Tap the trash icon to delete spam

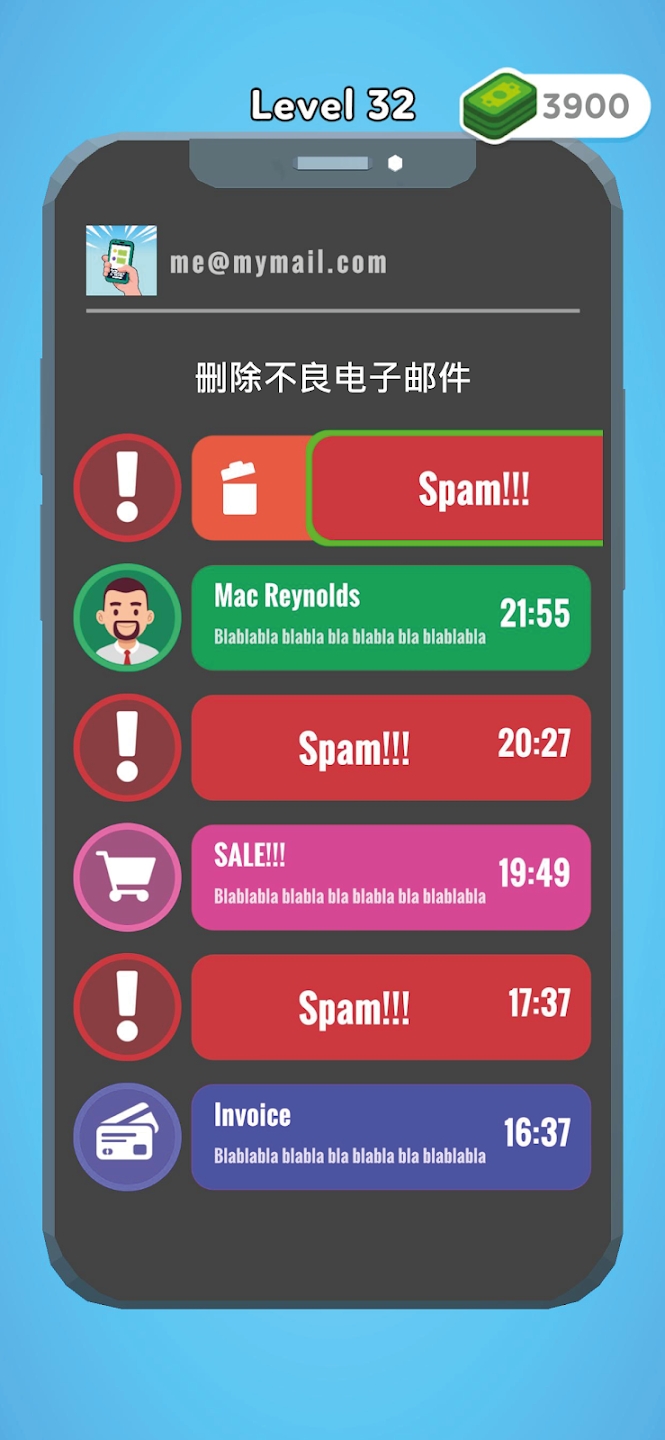pyautogui.click(x=240, y=488)
